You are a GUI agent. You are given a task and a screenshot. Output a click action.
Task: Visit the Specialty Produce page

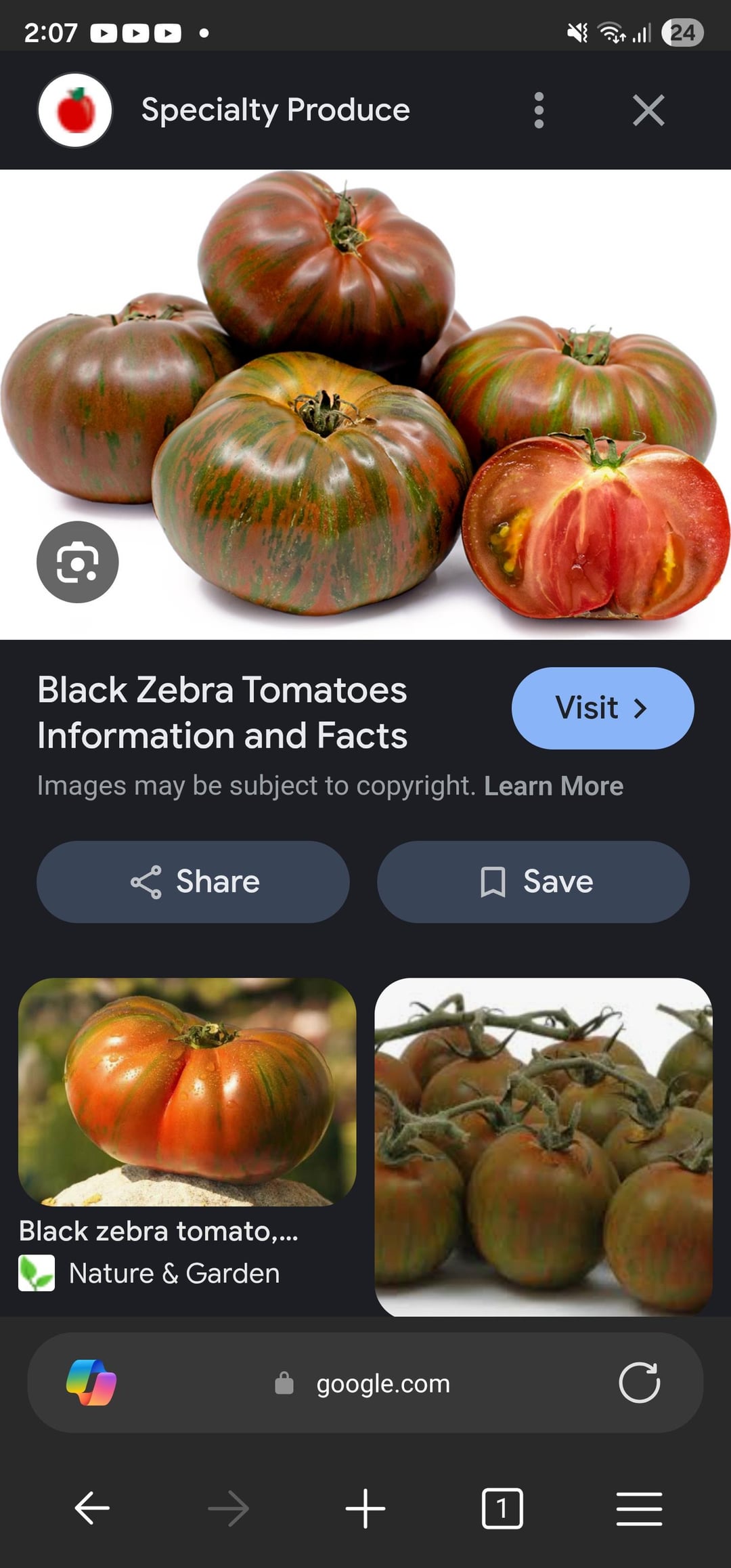click(602, 708)
